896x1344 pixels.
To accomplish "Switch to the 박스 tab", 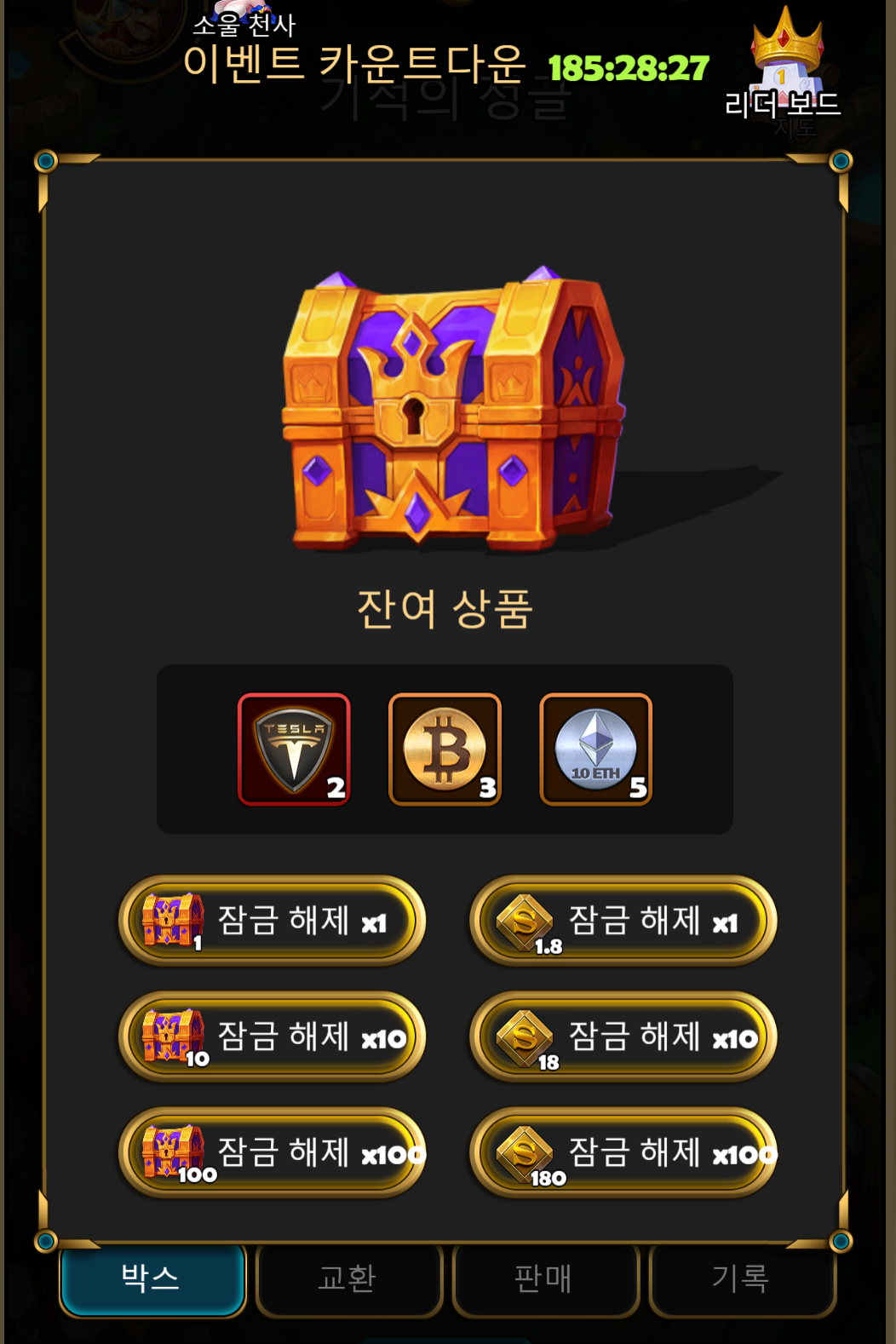I will (152, 1278).
